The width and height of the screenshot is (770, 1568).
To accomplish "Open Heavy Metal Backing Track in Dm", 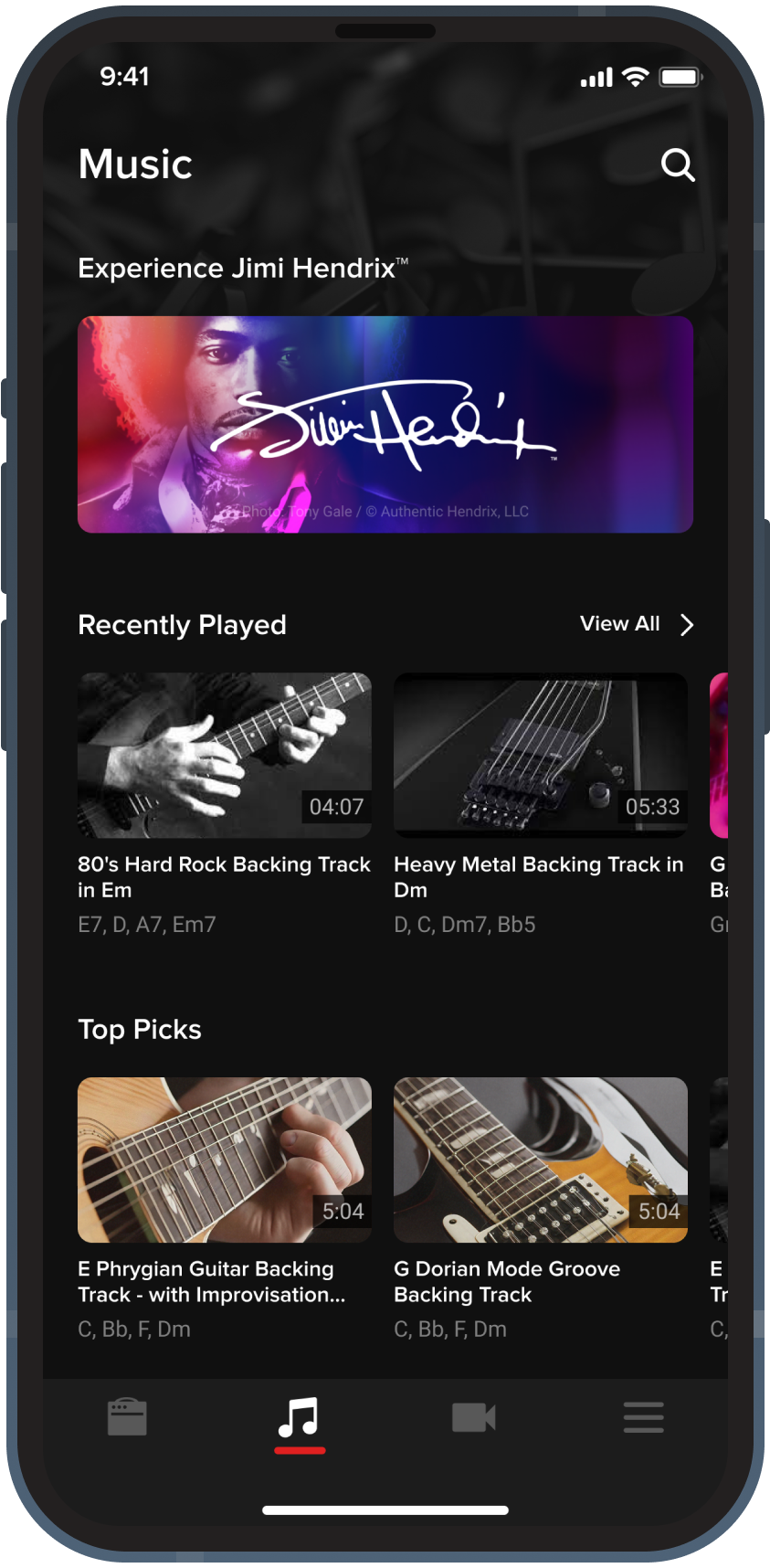I will point(540,756).
